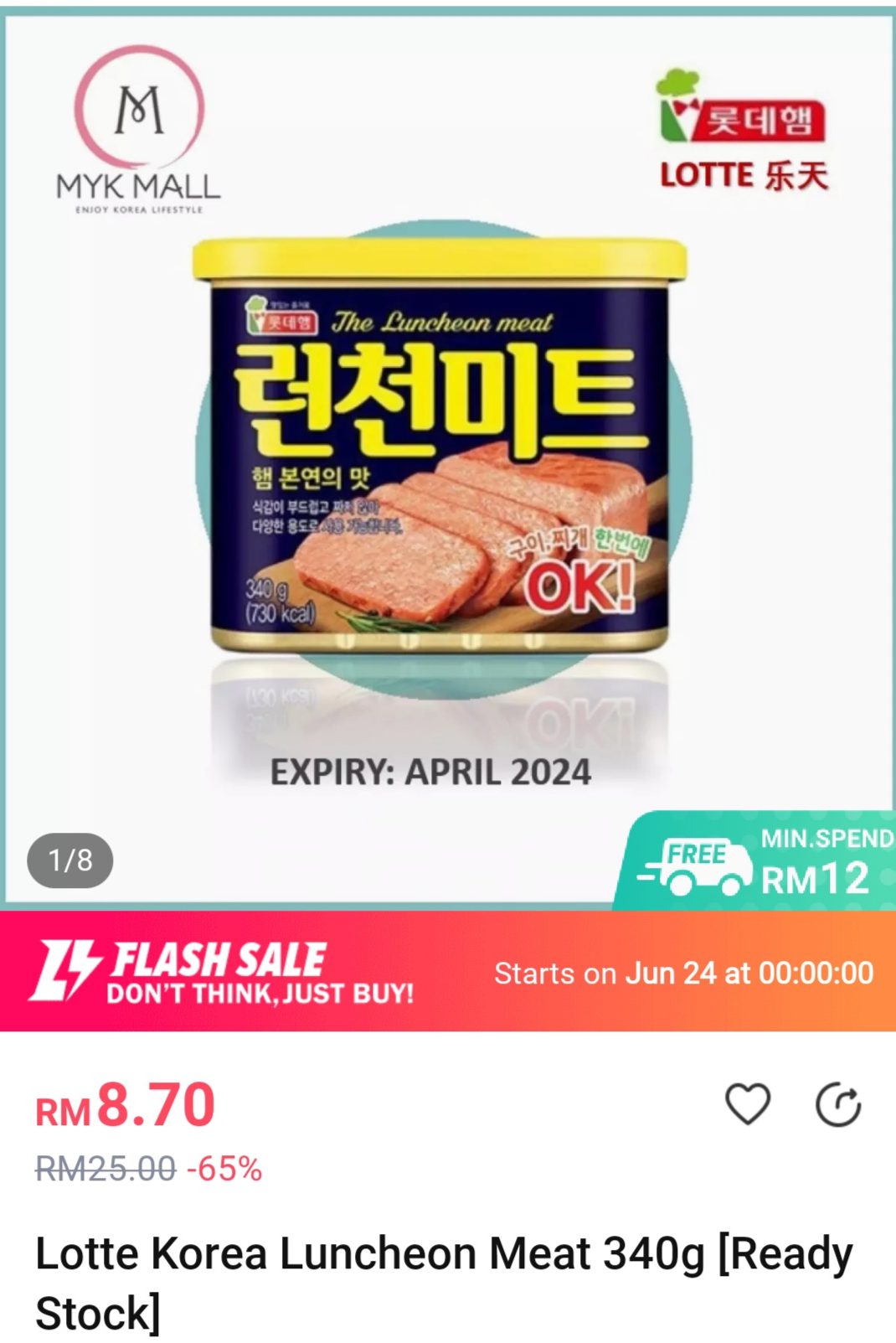Viewport: 896px width, 1343px height.
Task: Add this luncheon meat to wishlist
Action: point(747,1104)
